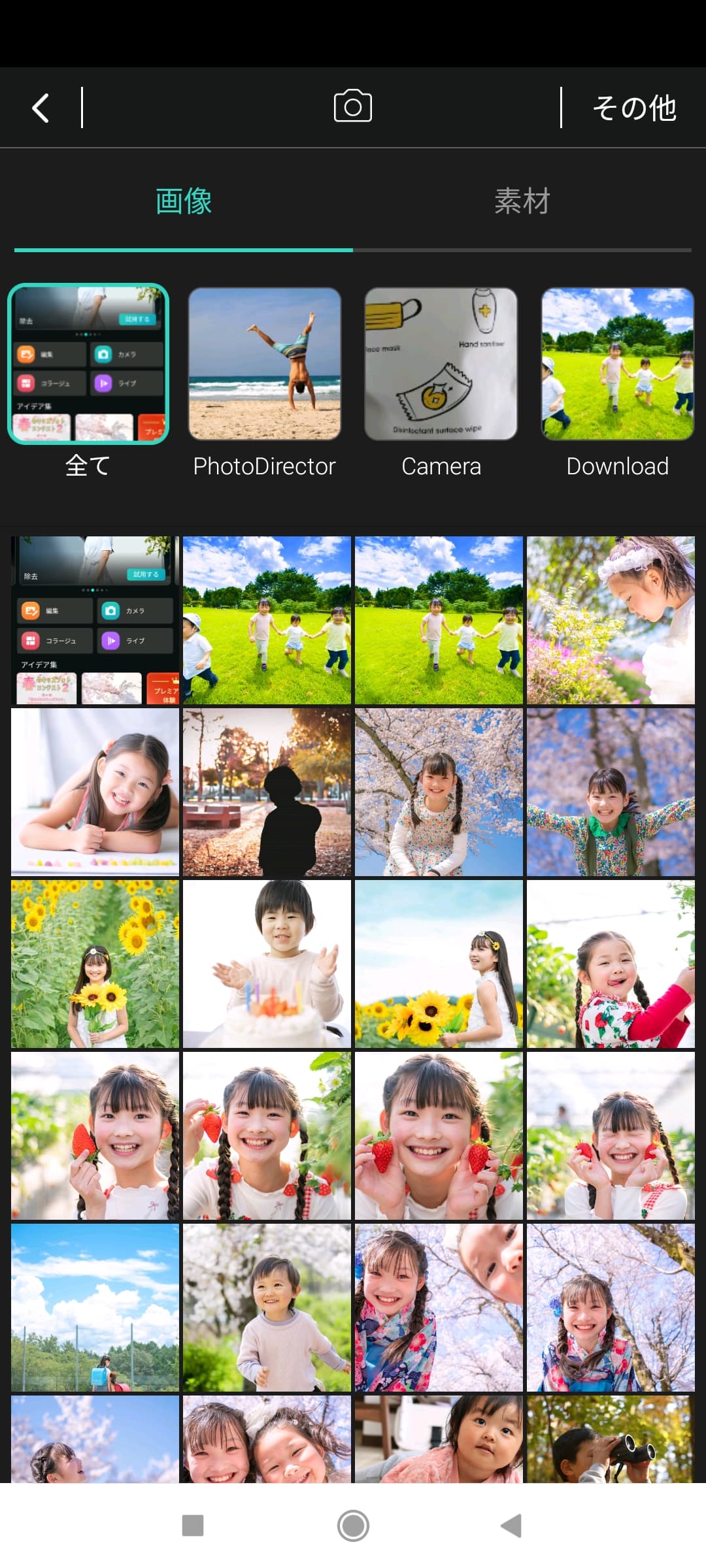Pick the boy with binoculars photo

611,1439
